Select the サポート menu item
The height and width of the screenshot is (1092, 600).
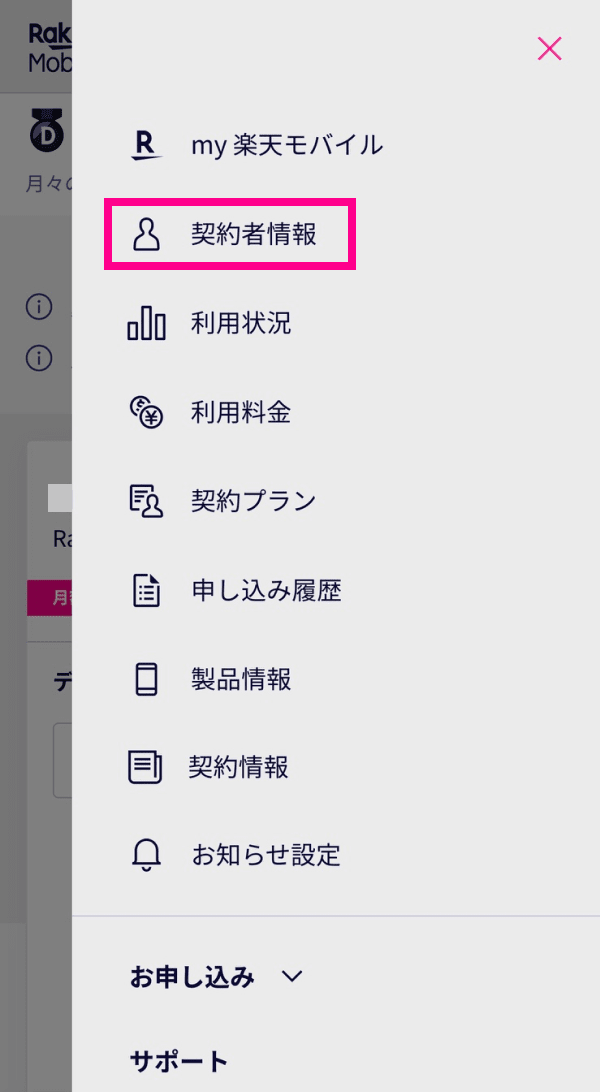click(x=179, y=1060)
